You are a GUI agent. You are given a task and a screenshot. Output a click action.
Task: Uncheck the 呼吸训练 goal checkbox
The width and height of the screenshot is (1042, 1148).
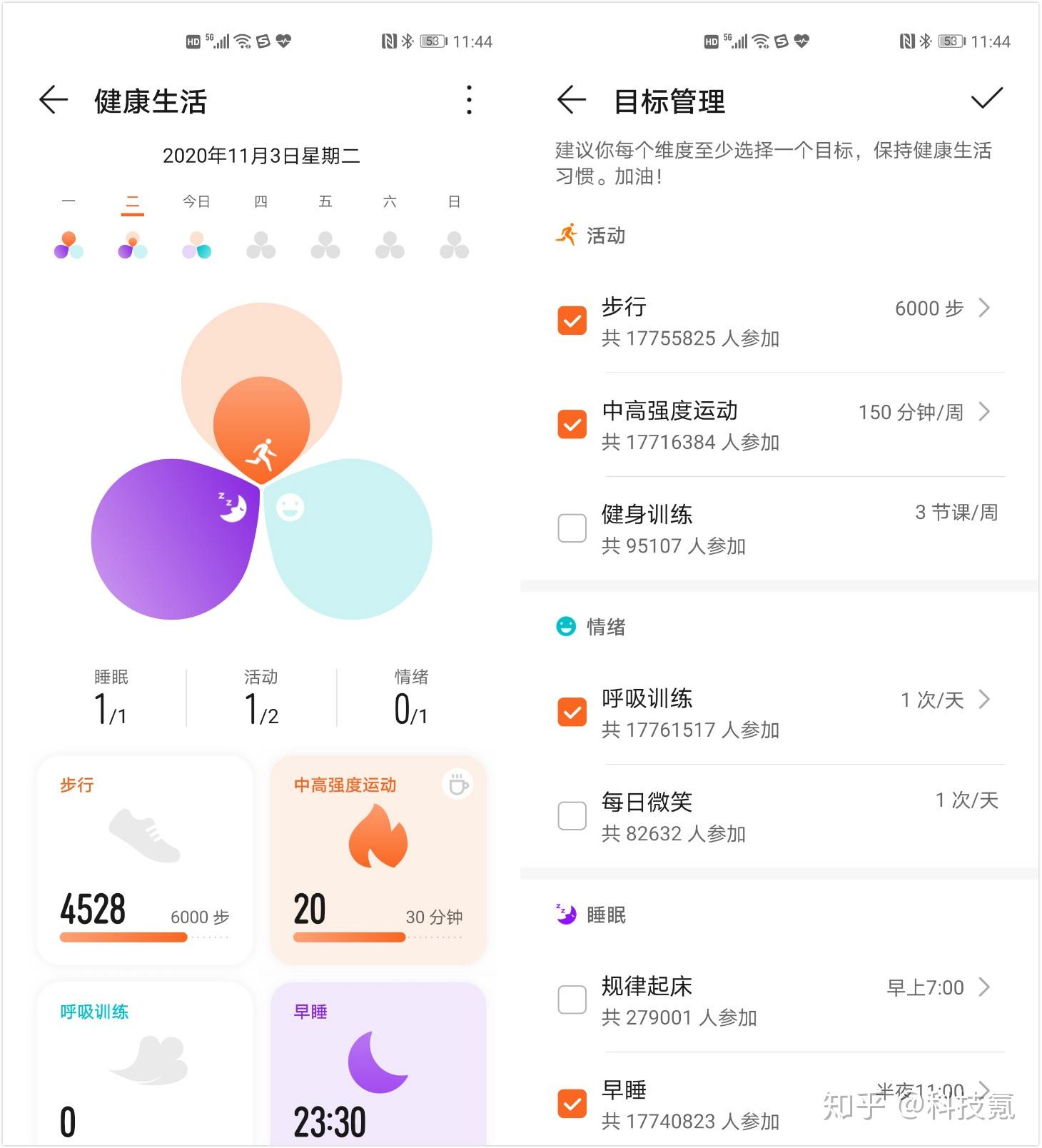pos(572,712)
